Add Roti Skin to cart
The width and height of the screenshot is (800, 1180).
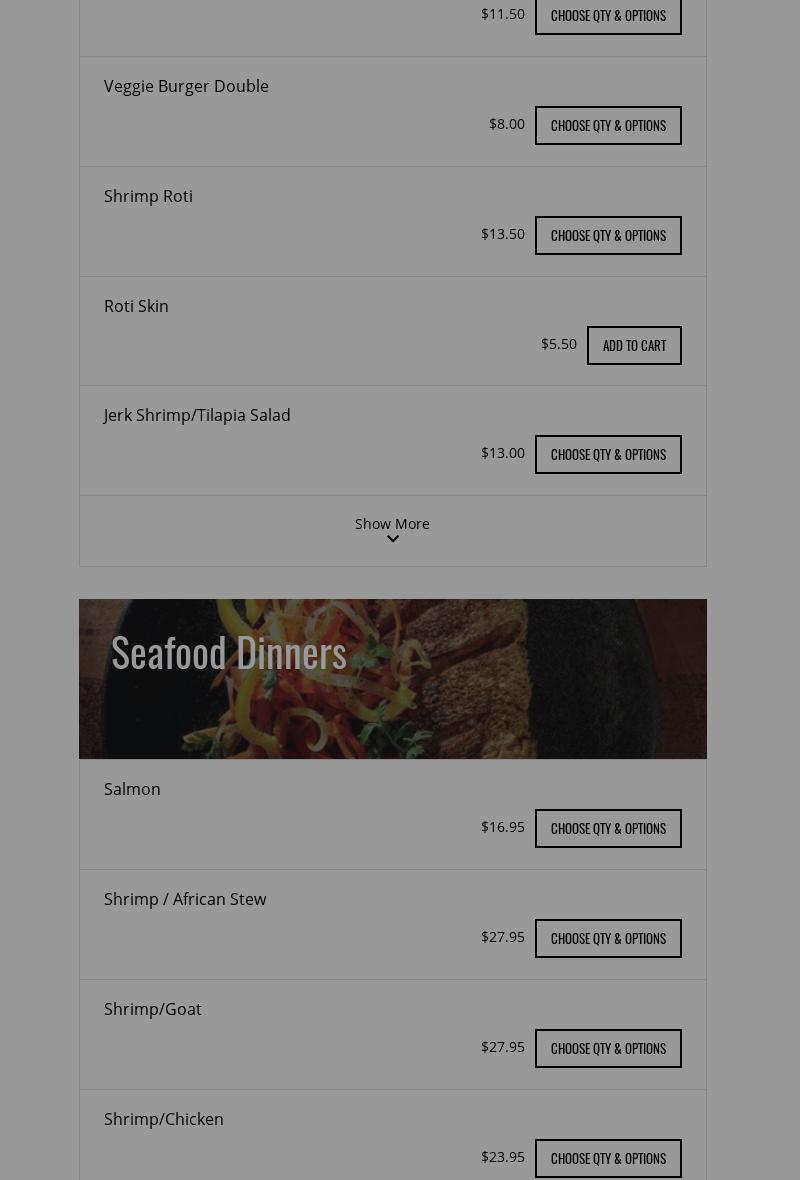pyautogui.click(x=634, y=346)
